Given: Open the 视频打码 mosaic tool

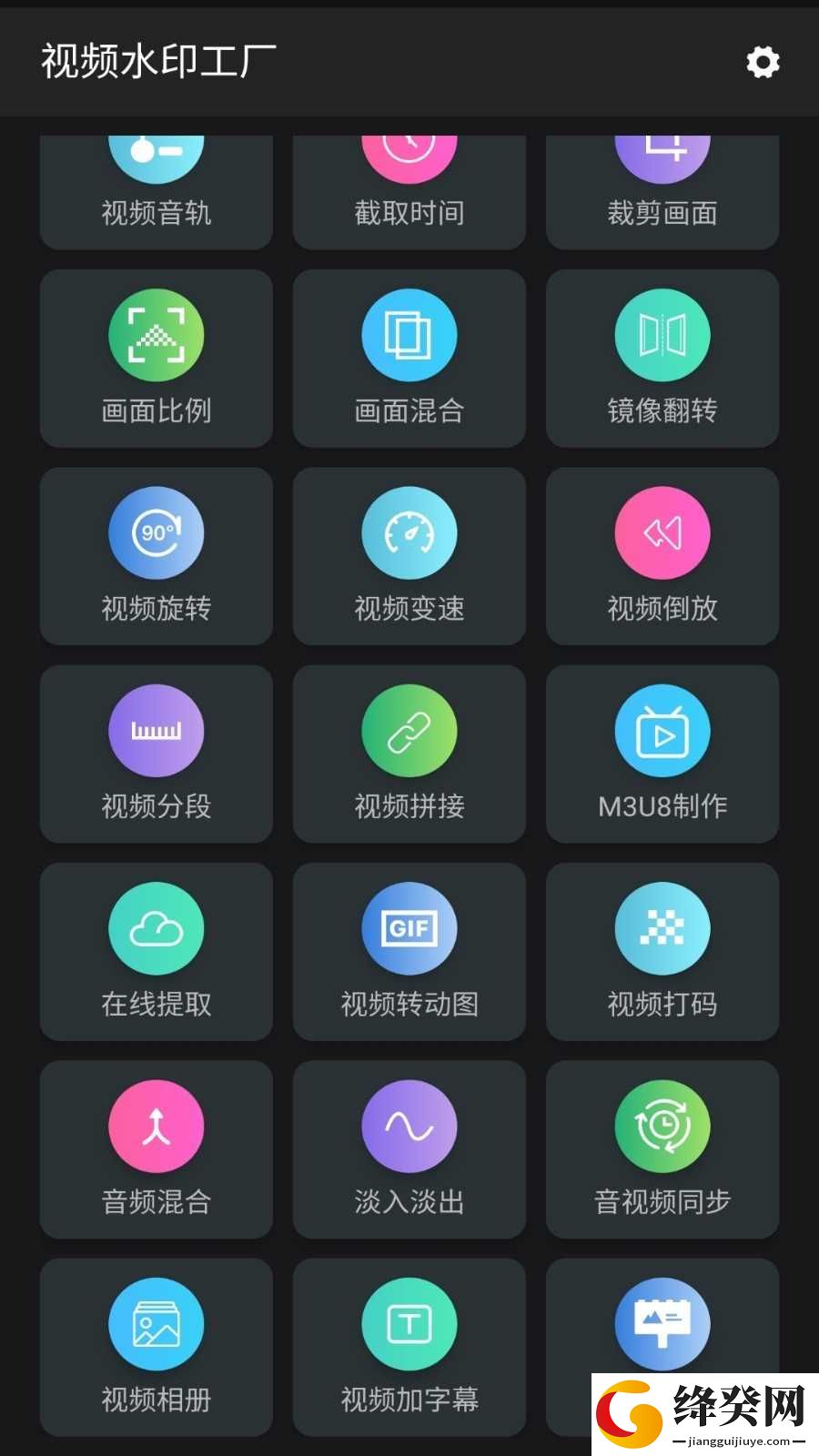Looking at the screenshot, I should click(662, 952).
